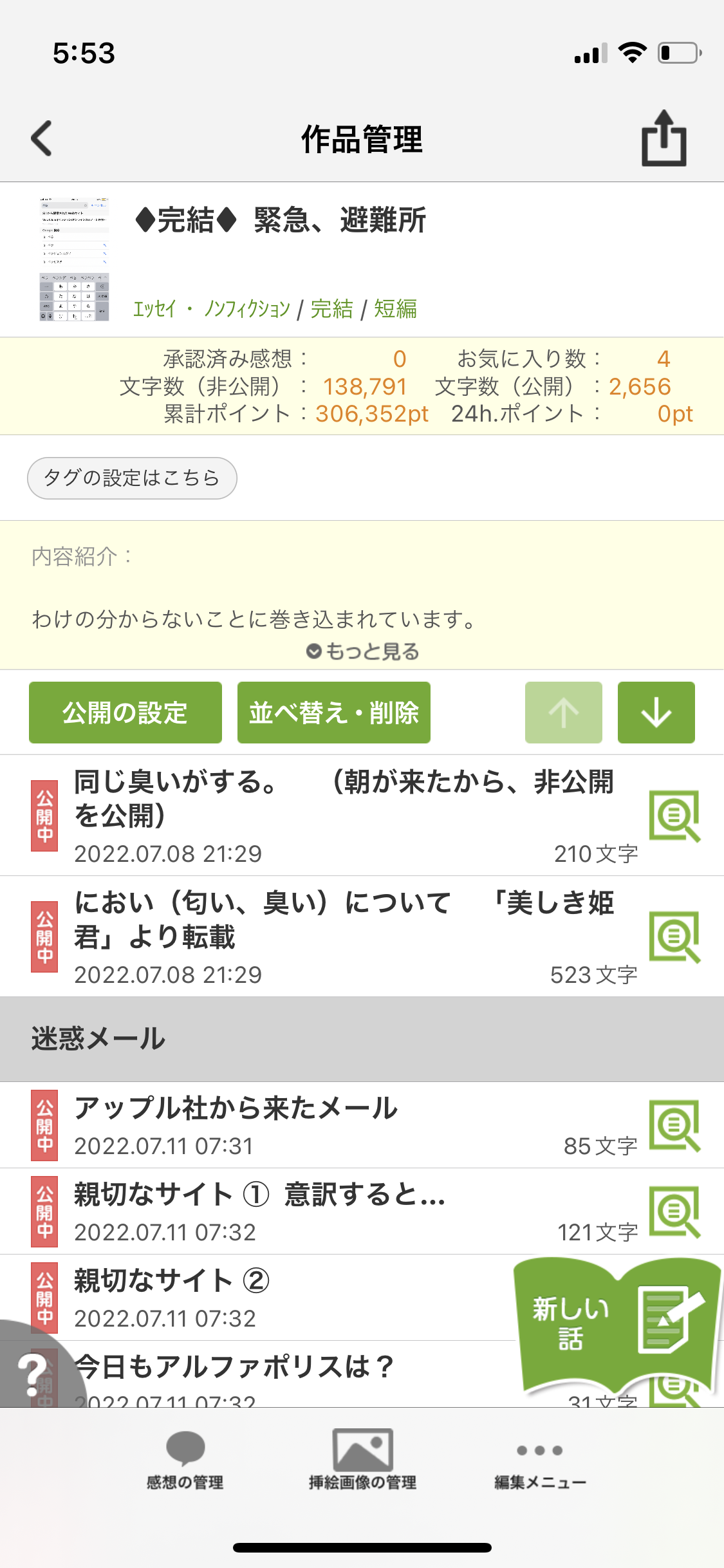Viewport: 724px width, 1568px height.
Task: Open the エッセイ・ノンフィクション category link
Action: click(x=211, y=309)
